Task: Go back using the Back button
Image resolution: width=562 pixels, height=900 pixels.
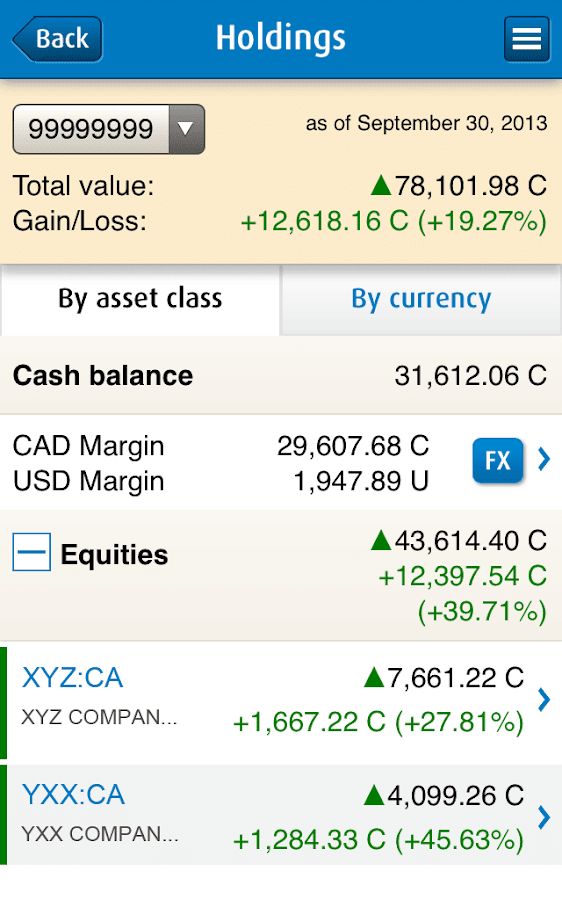Action: (x=57, y=39)
